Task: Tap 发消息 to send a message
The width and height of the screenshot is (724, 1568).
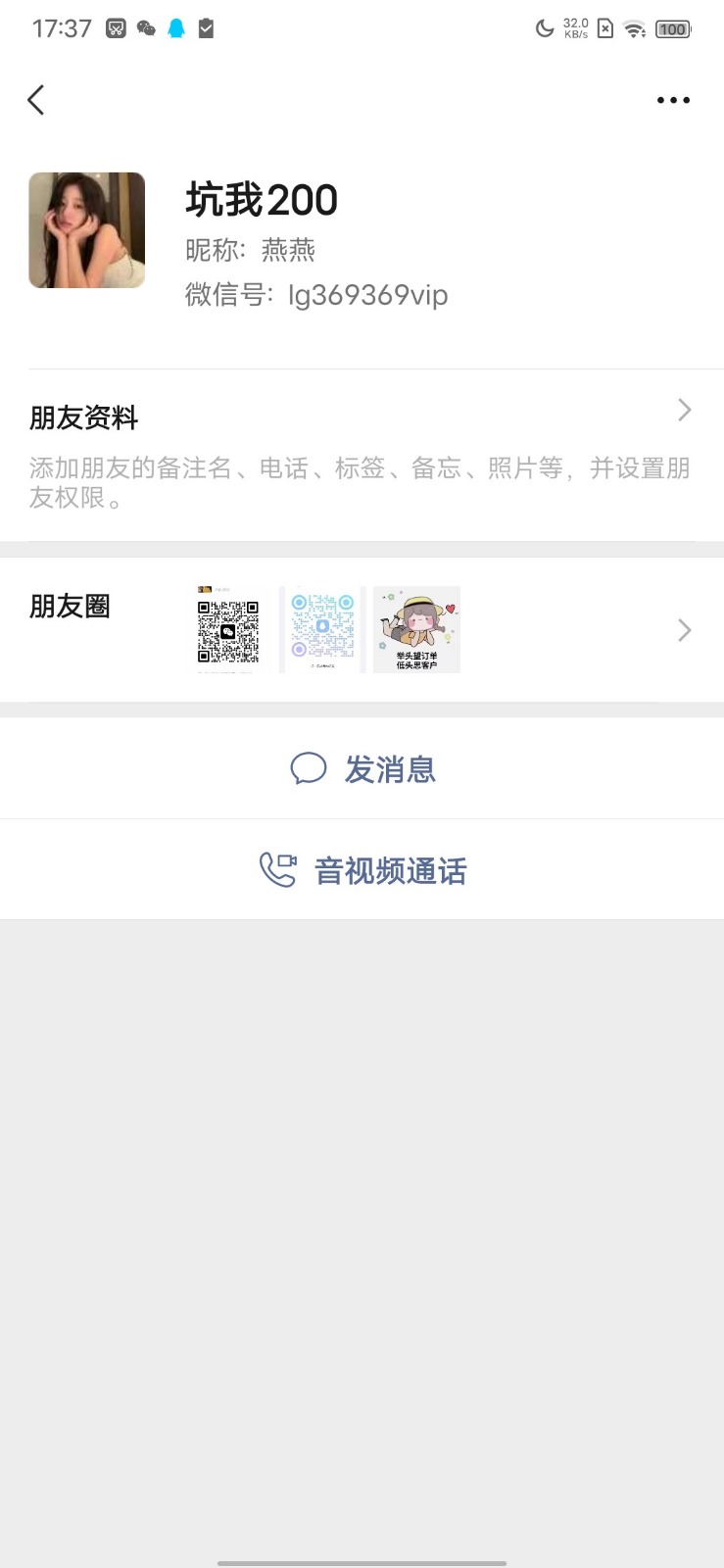Action: pos(362,769)
